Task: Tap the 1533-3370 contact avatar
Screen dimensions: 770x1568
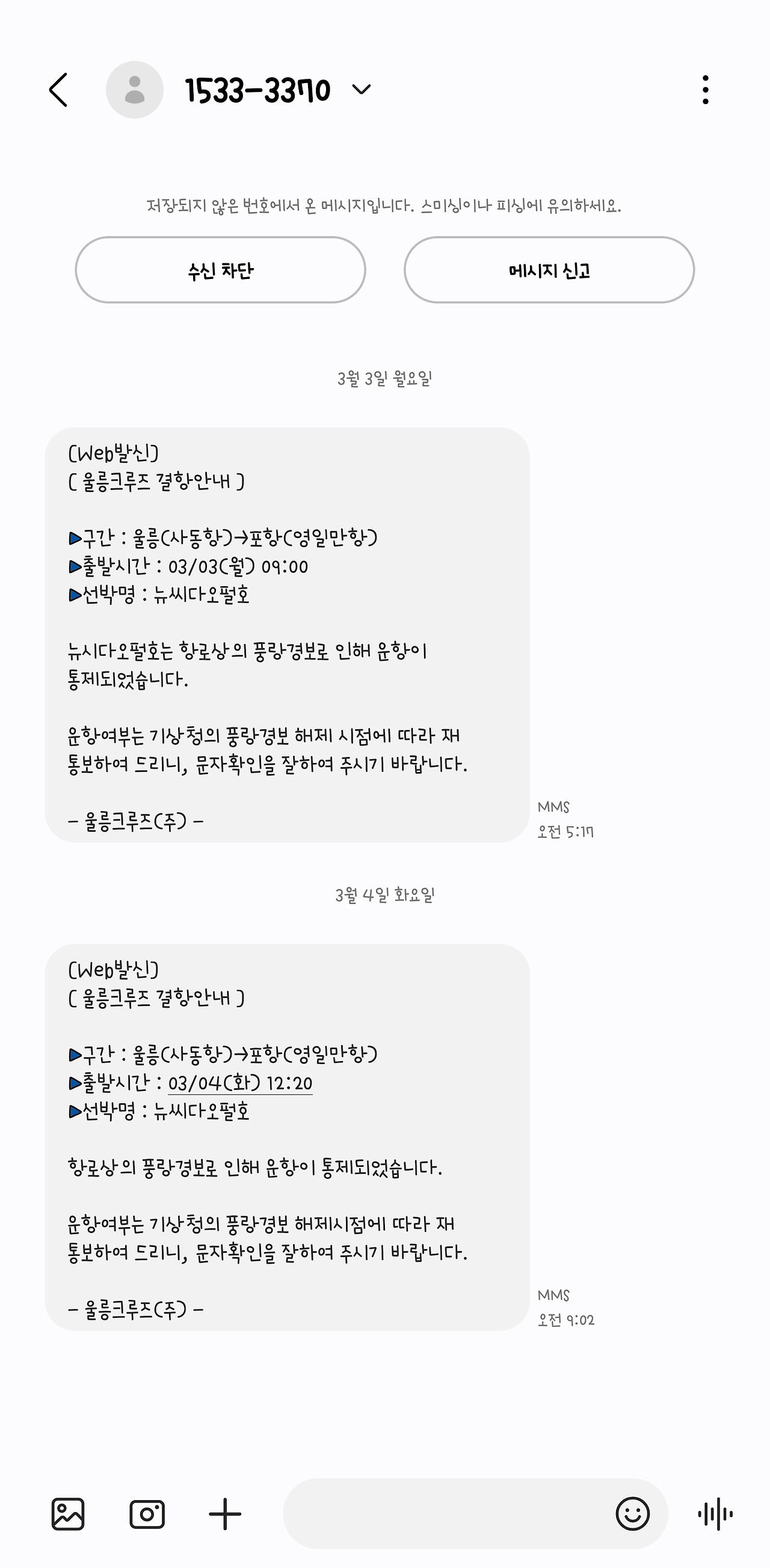Action: pos(135,90)
